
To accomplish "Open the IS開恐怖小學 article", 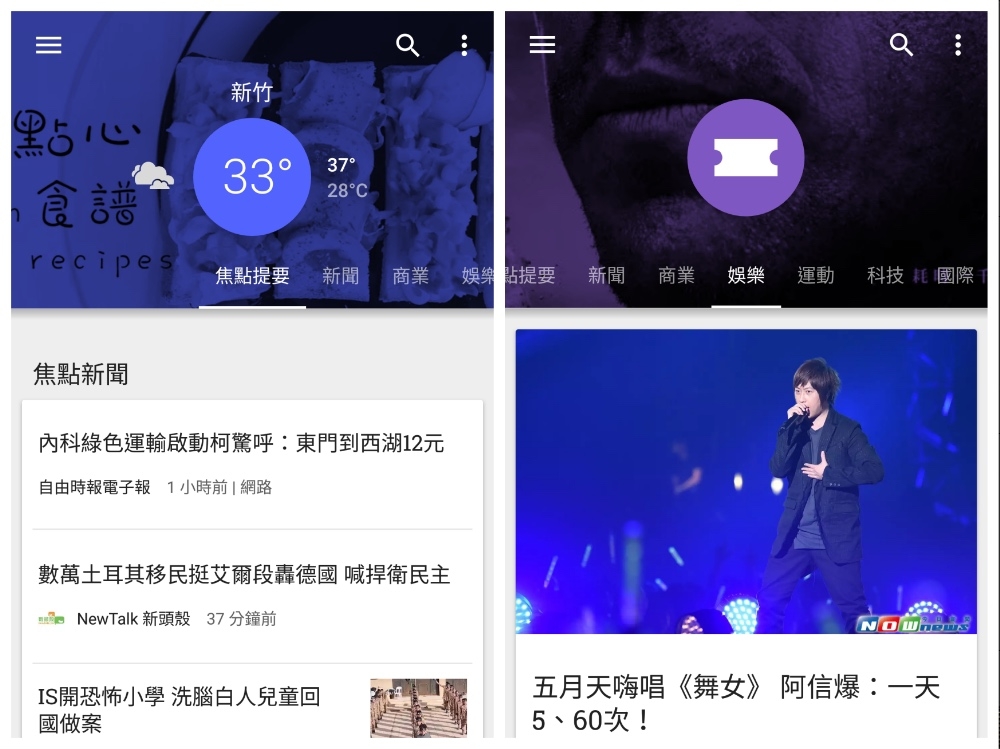I will [x=180, y=709].
